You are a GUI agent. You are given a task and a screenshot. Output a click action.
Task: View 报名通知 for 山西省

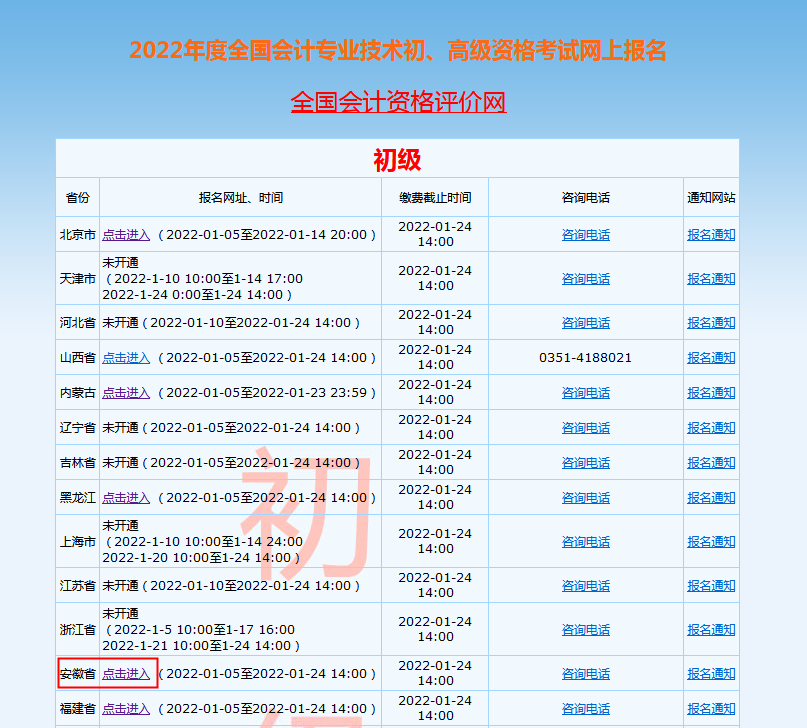(x=711, y=358)
